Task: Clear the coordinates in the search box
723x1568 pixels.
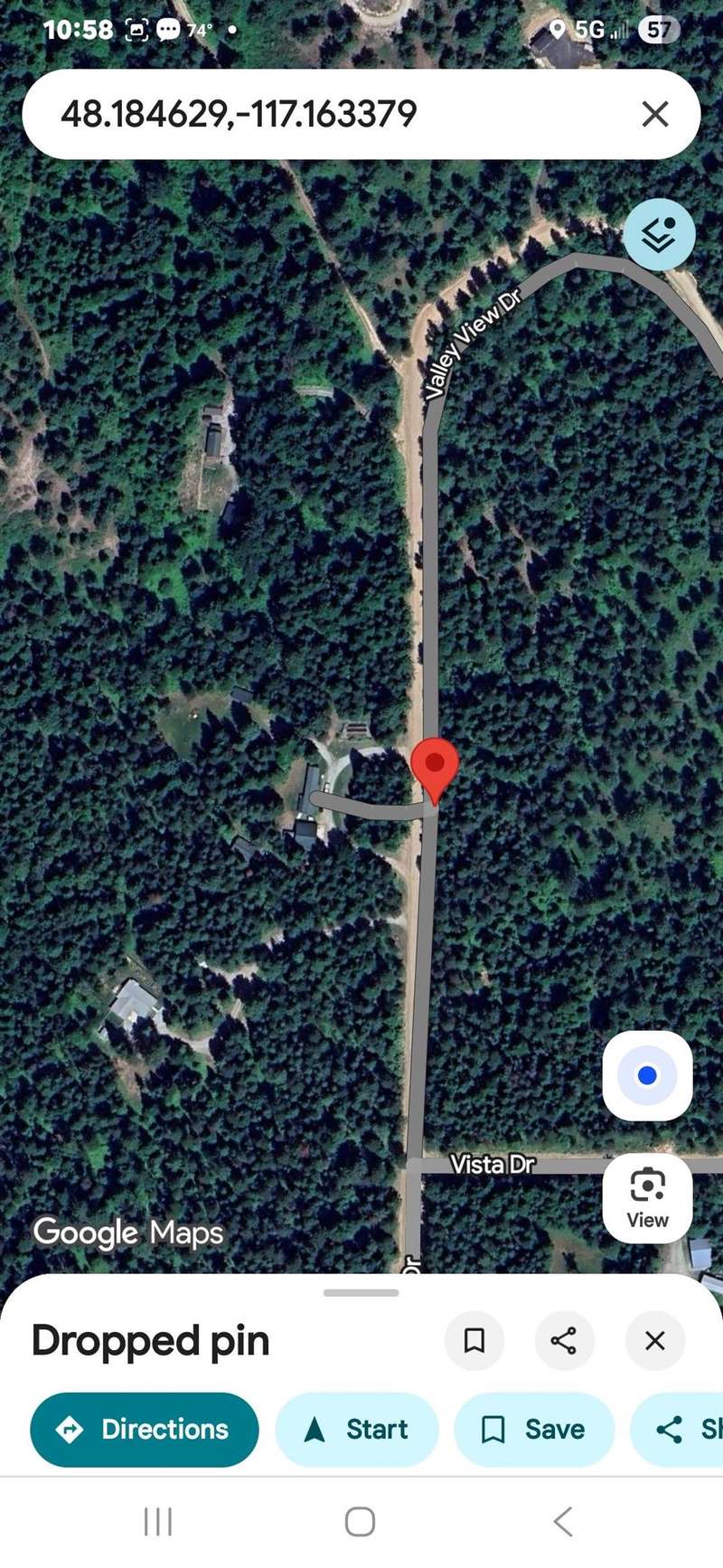Action: [x=654, y=114]
